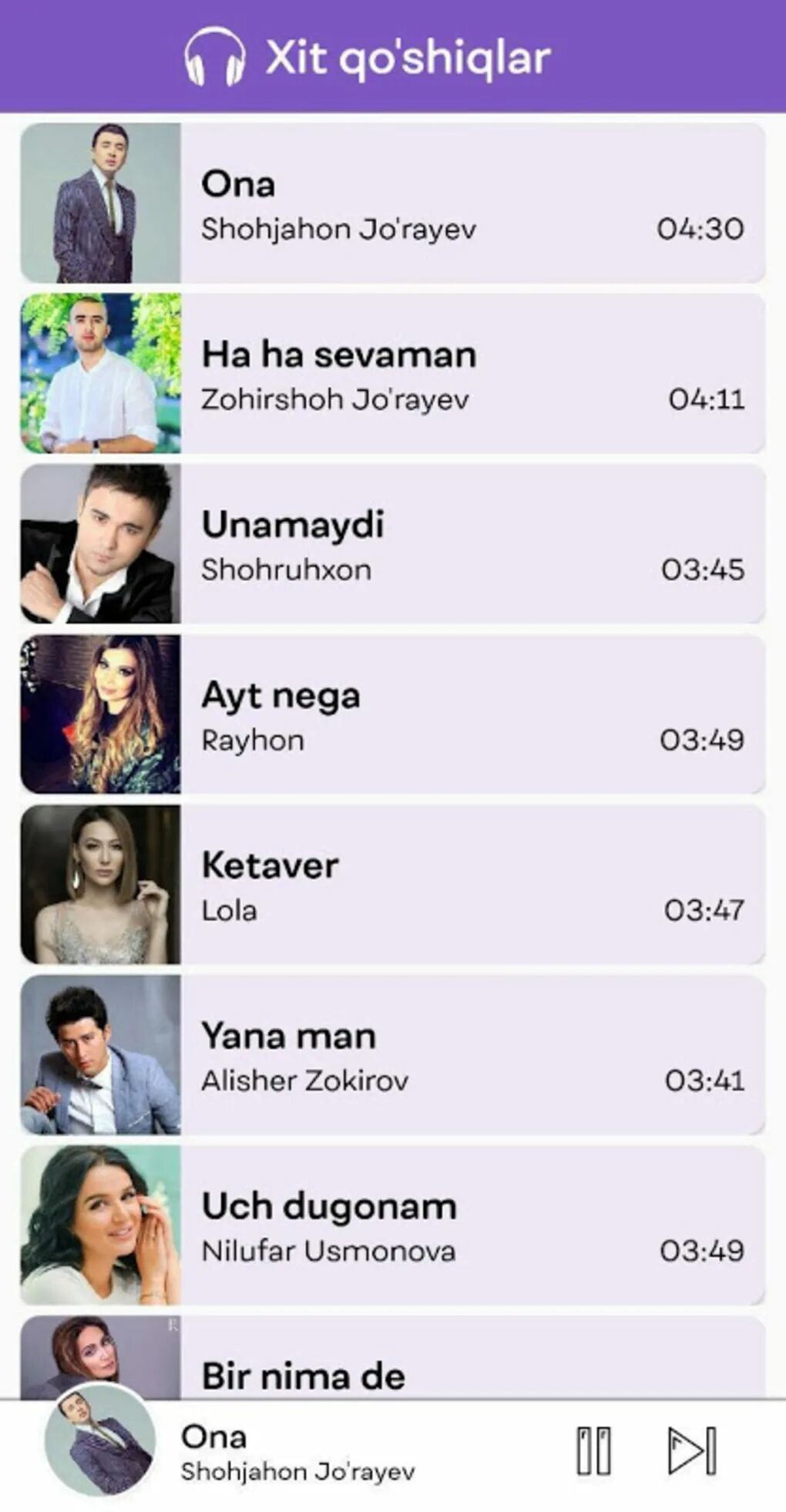Start the song Ketaver by Lola

(x=393, y=884)
